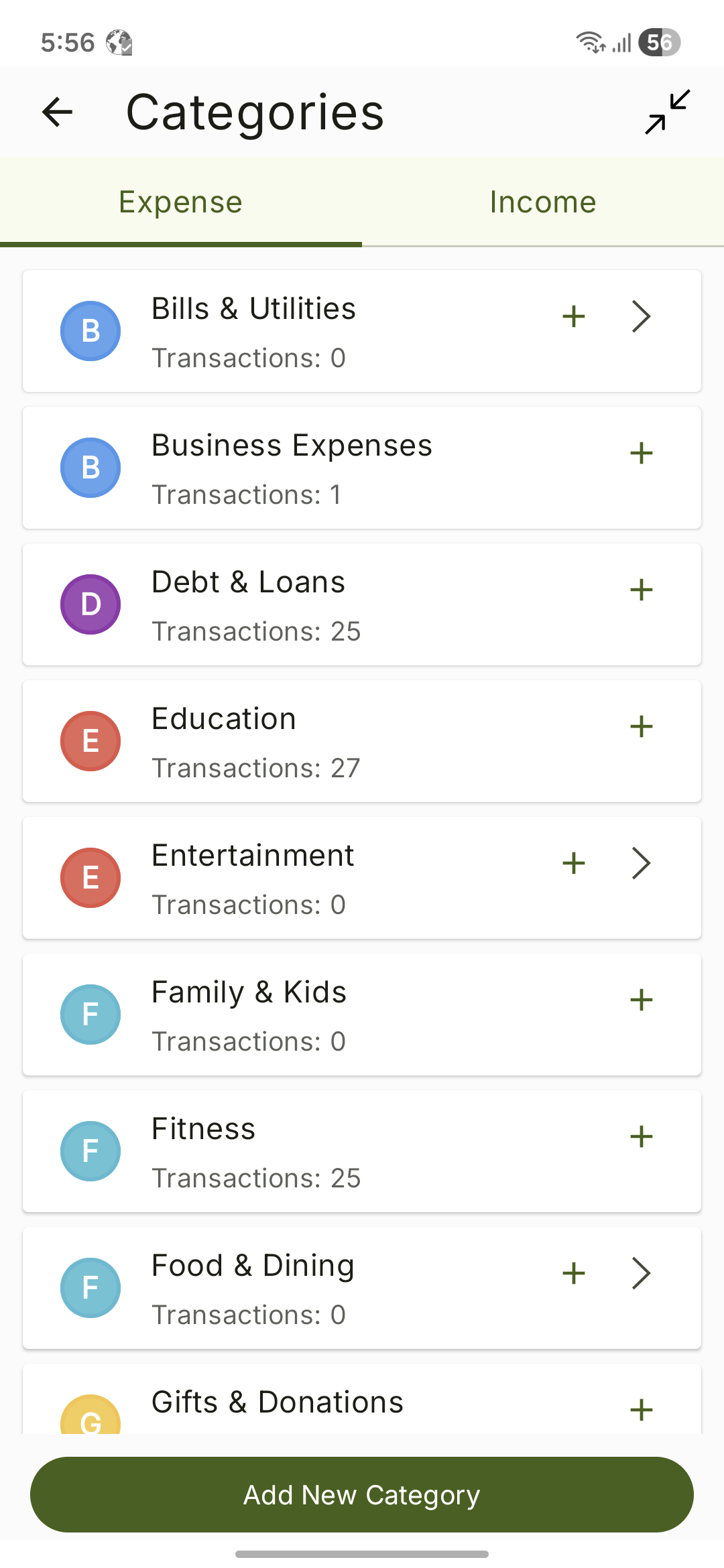The image size is (724, 1568).
Task: Tap the plus icon beside Fitness
Action: tap(642, 1136)
